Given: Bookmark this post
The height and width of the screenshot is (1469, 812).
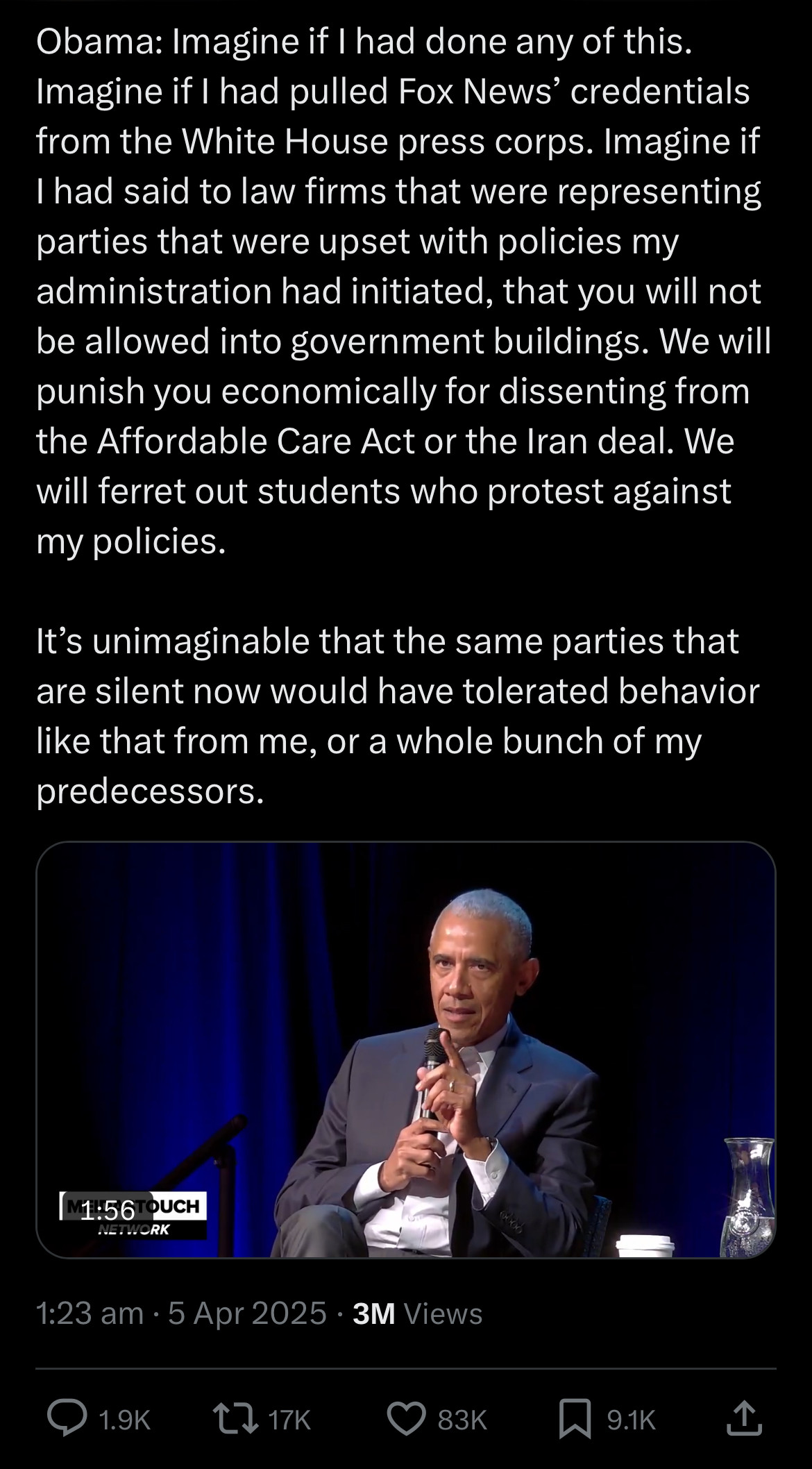Looking at the screenshot, I should coord(575,1420).
